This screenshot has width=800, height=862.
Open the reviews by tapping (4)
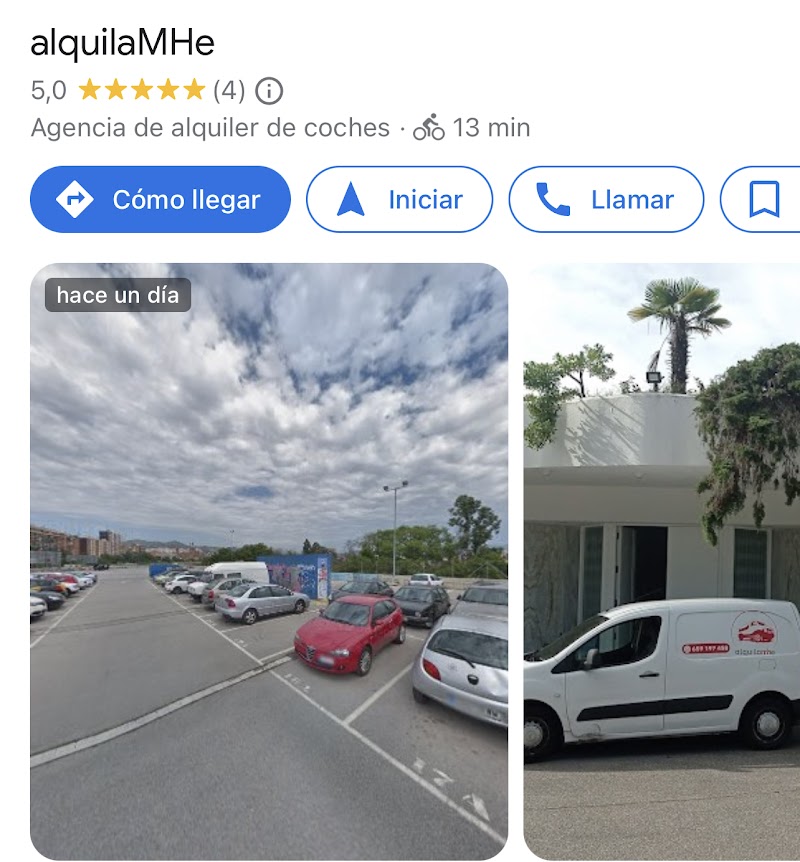(x=230, y=89)
